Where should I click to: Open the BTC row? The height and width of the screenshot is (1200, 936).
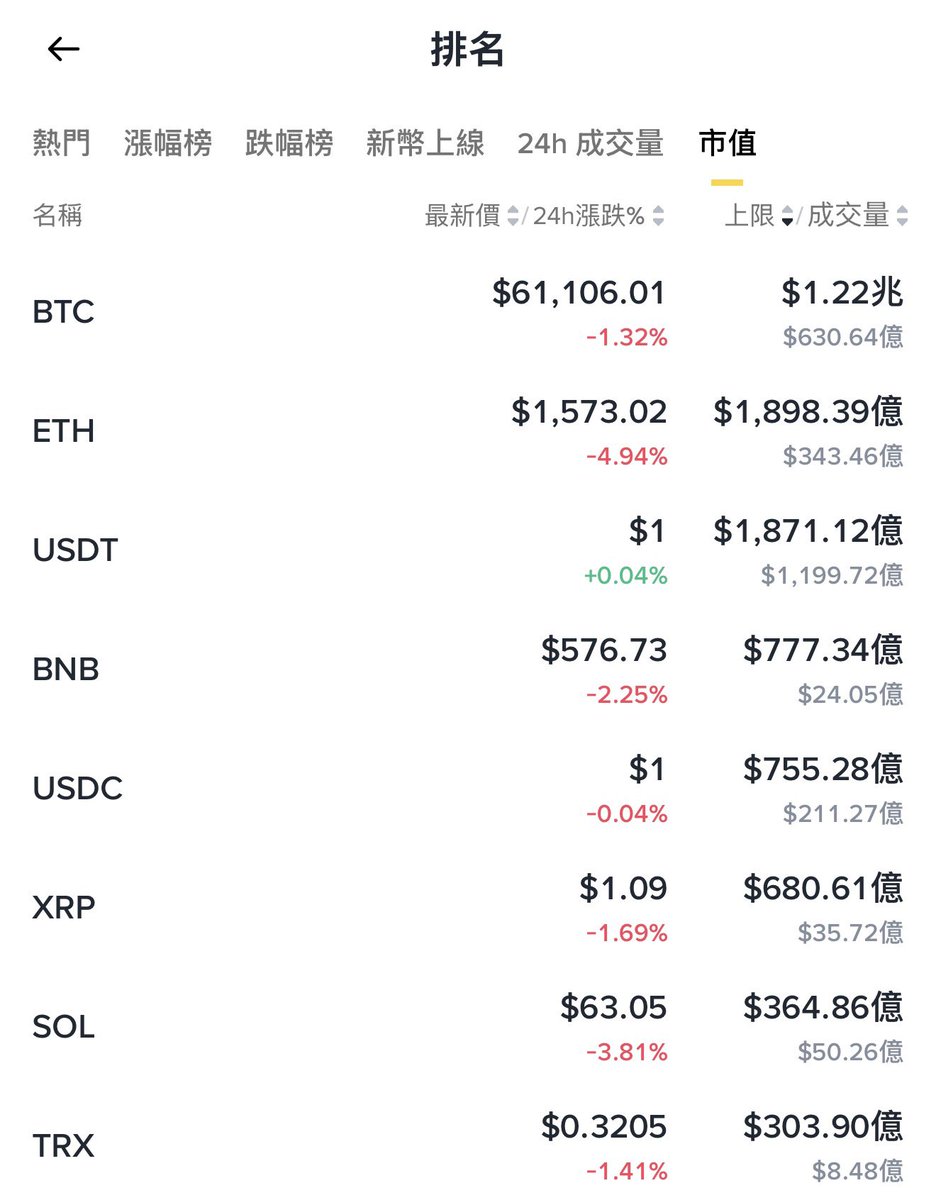468,312
